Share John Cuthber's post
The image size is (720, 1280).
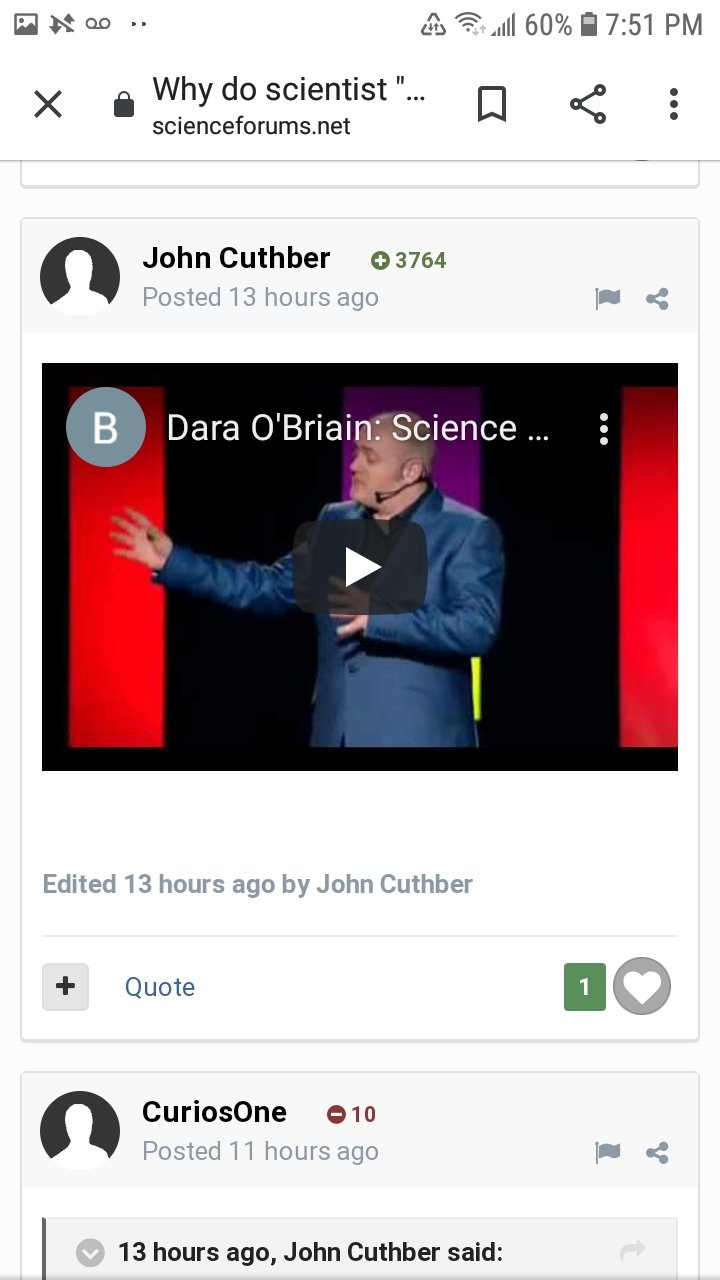pos(657,299)
